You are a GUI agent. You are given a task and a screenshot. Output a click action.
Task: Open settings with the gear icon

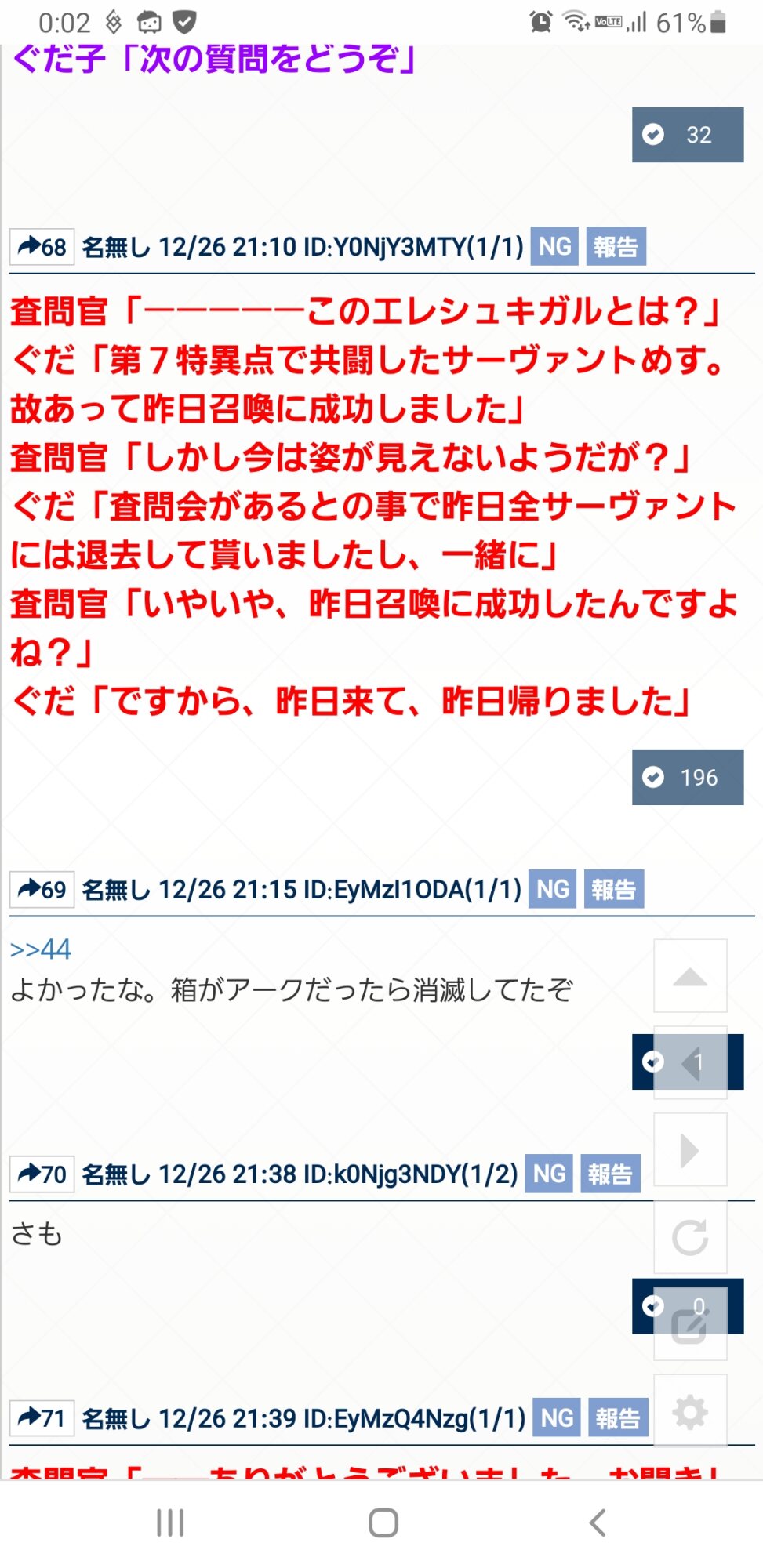click(690, 1411)
